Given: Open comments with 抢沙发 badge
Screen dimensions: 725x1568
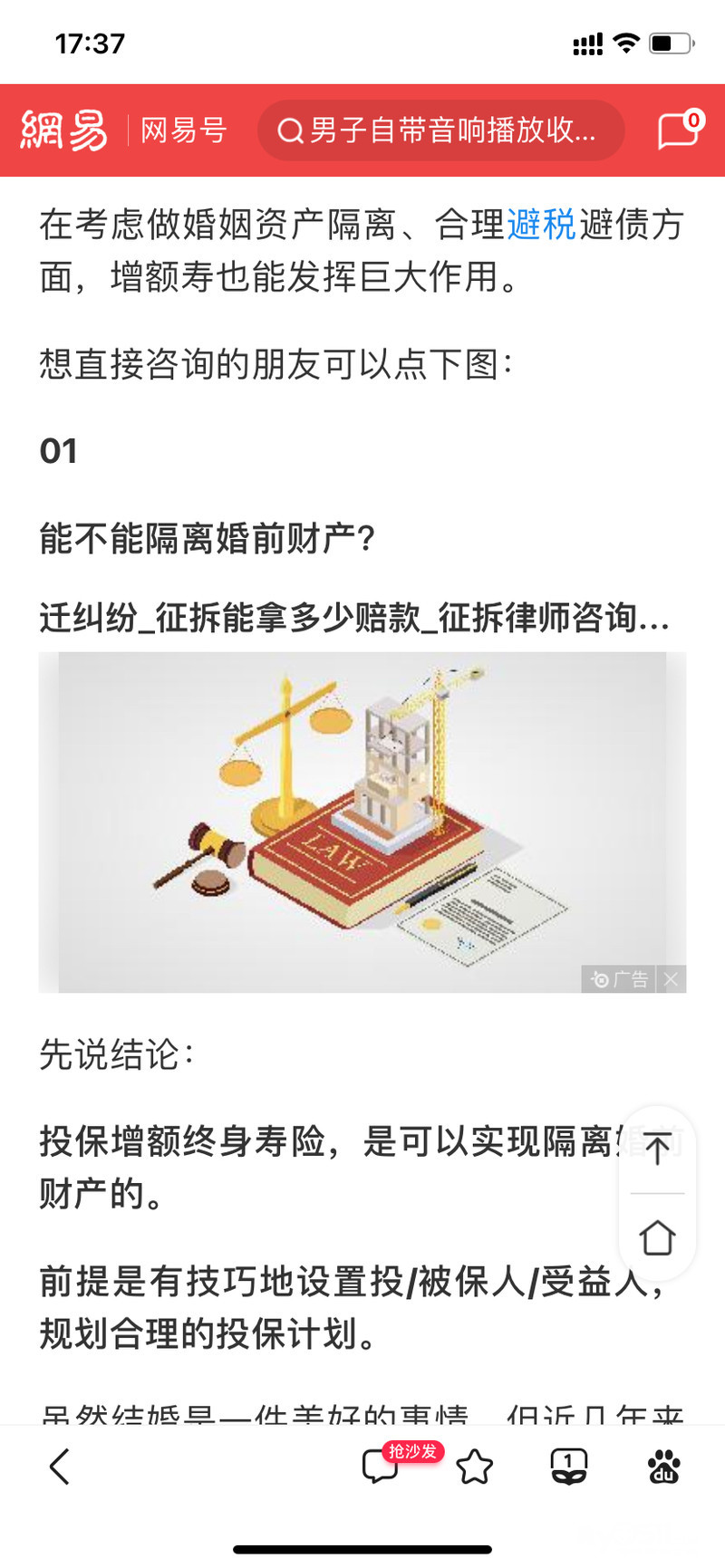Looking at the screenshot, I should click(381, 1466).
